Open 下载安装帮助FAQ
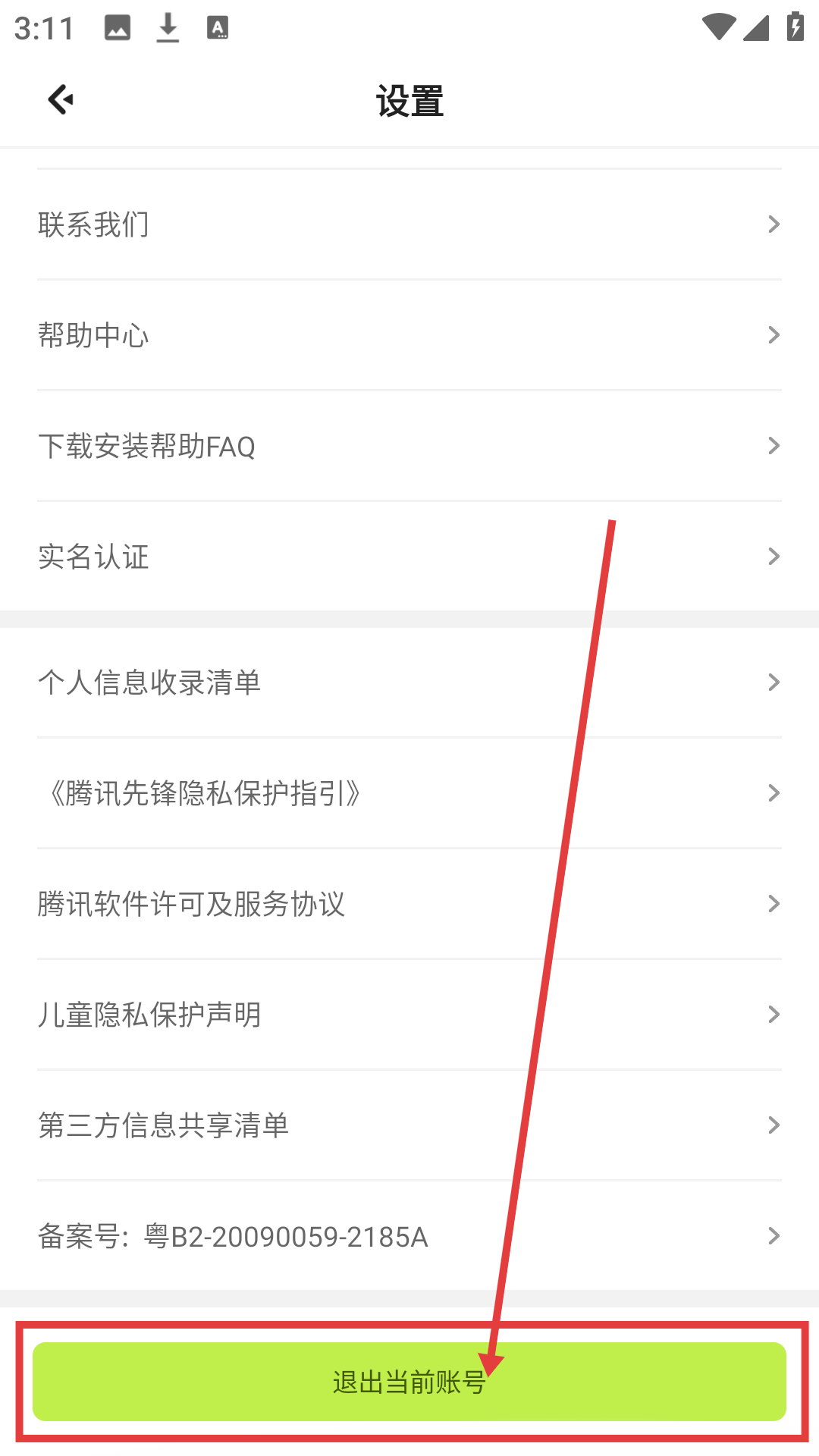Screen dimensions: 819x1456 point(409,446)
